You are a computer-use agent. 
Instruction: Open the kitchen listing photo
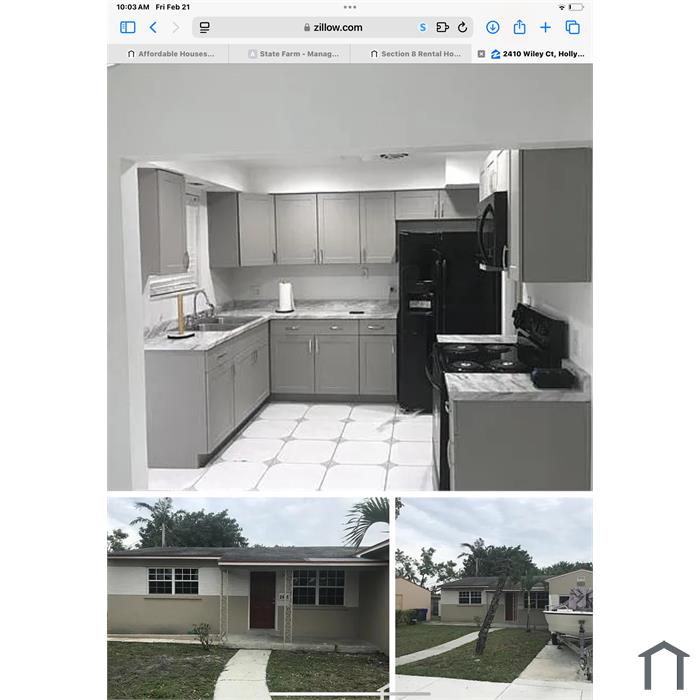coord(350,320)
